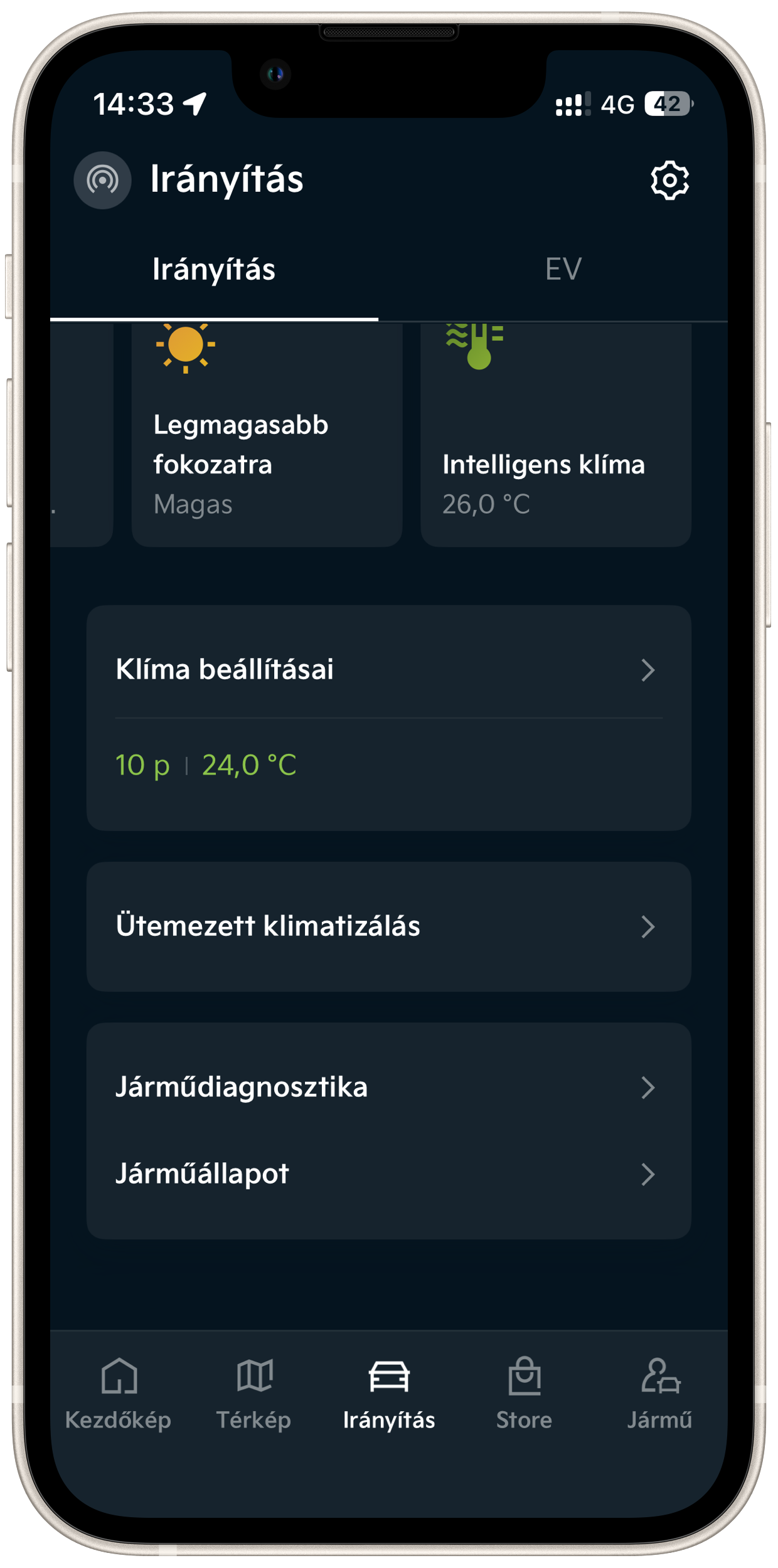This screenshot has width=778, height=1568.
Task: Select the Legmagasabb fokozatra card
Action: click(267, 439)
